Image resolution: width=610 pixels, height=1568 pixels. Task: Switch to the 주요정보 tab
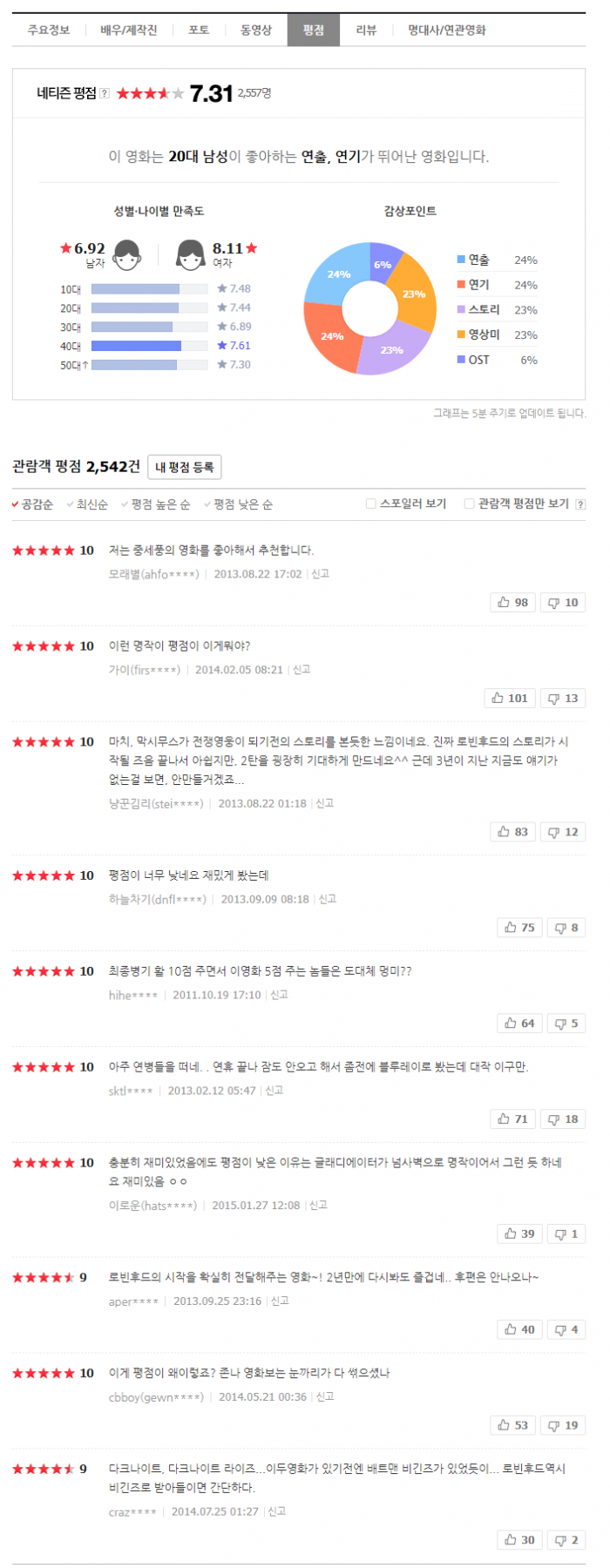click(x=48, y=30)
